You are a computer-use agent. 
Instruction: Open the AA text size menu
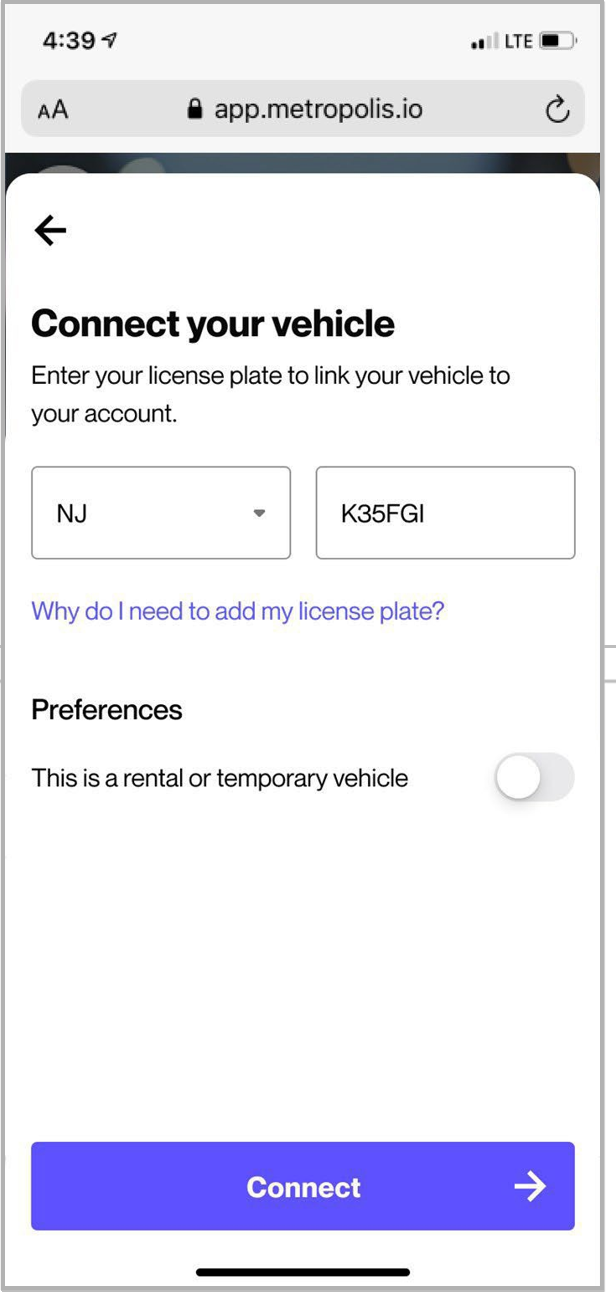[53, 110]
